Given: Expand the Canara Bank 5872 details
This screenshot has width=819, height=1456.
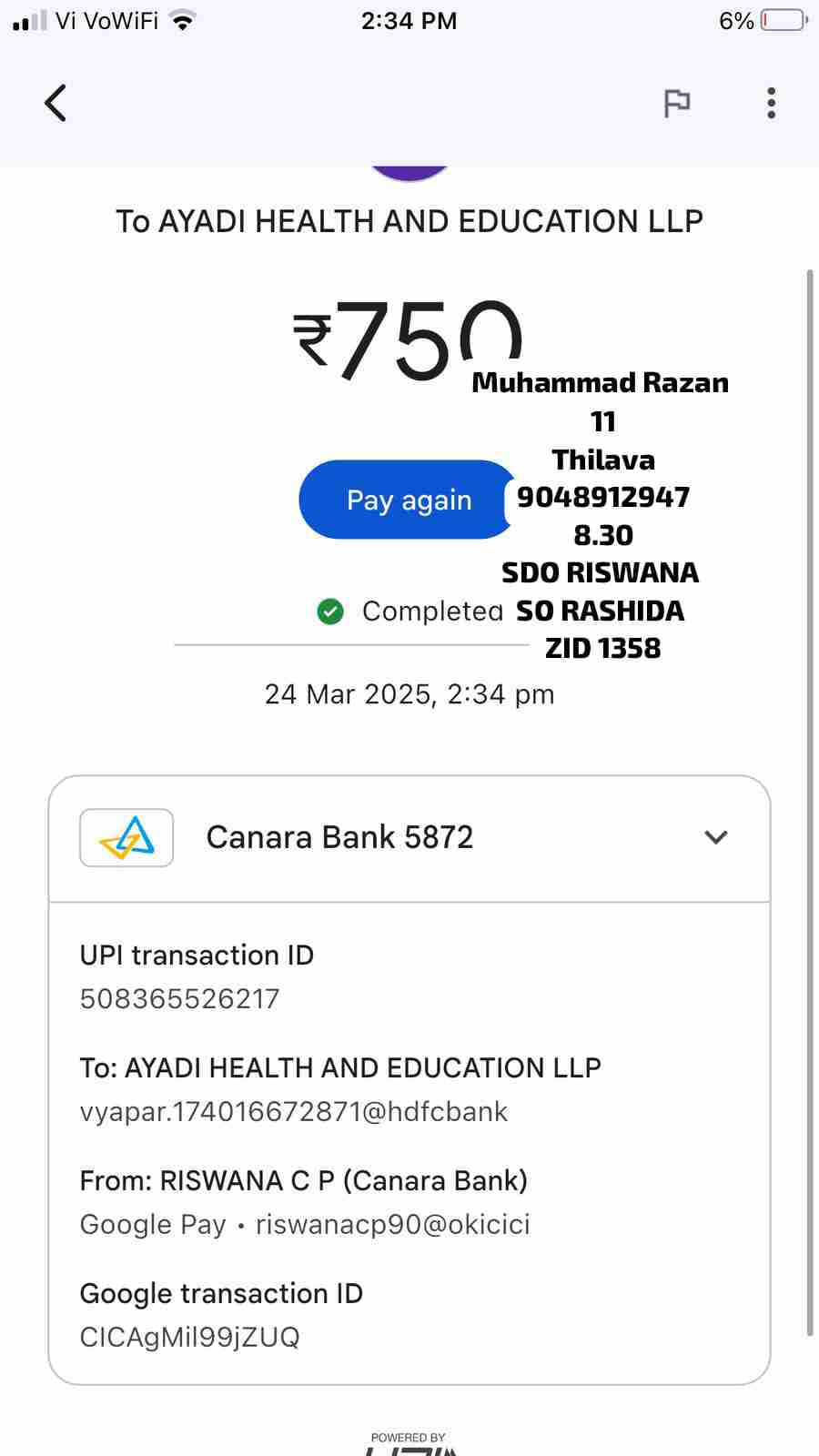Looking at the screenshot, I should [716, 837].
